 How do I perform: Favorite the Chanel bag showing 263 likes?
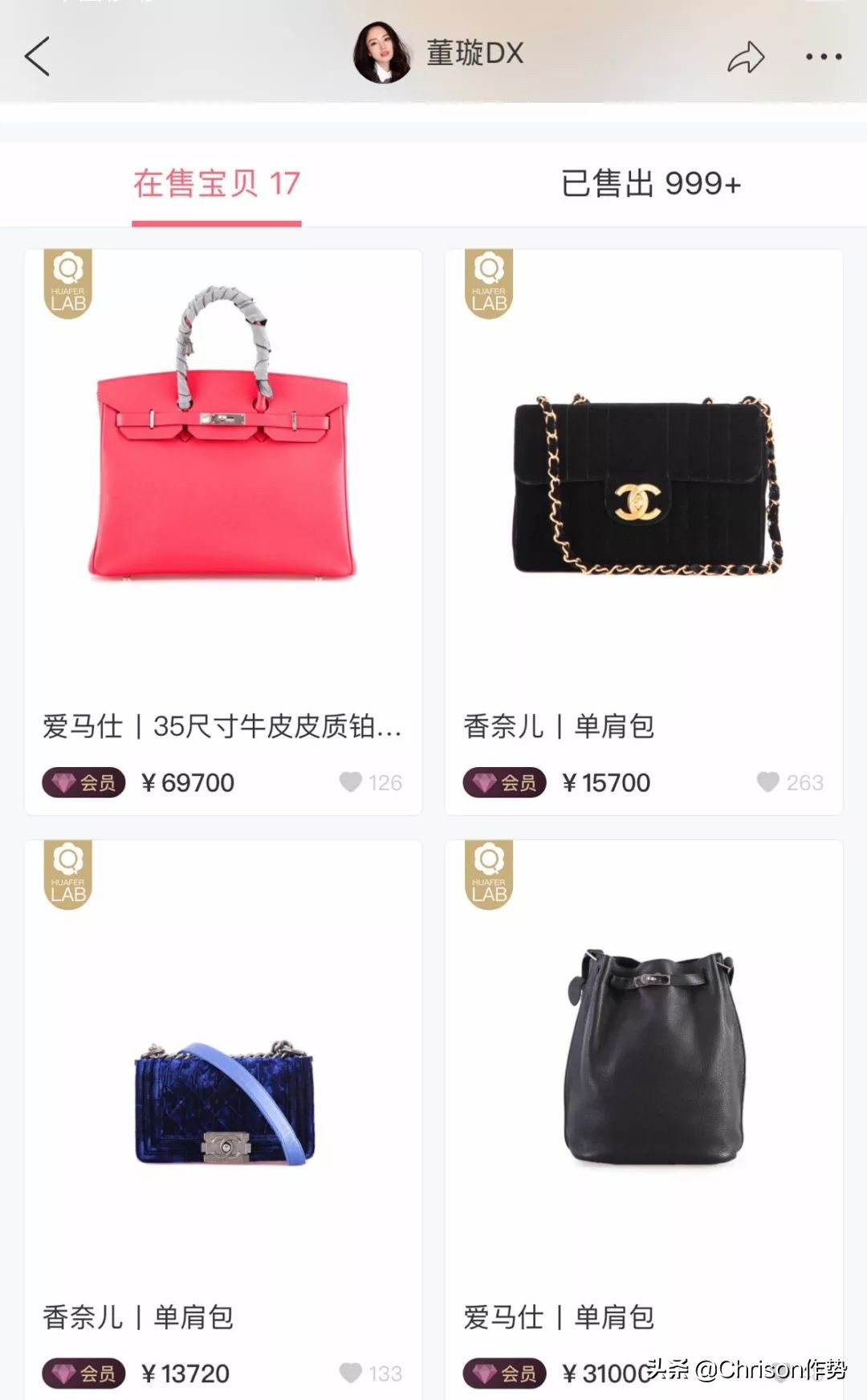point(773,782)
